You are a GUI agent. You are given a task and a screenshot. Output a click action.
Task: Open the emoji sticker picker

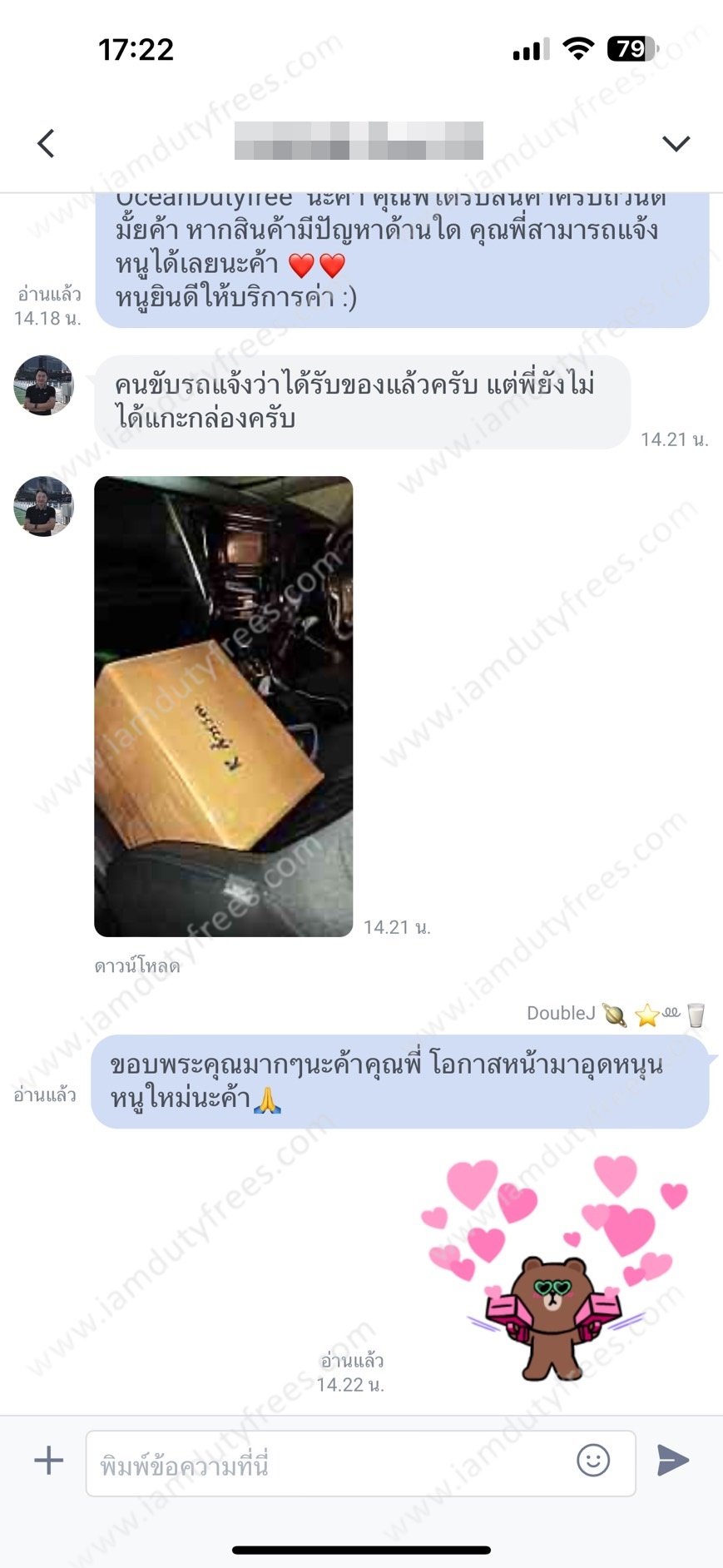coord(593,1460)
